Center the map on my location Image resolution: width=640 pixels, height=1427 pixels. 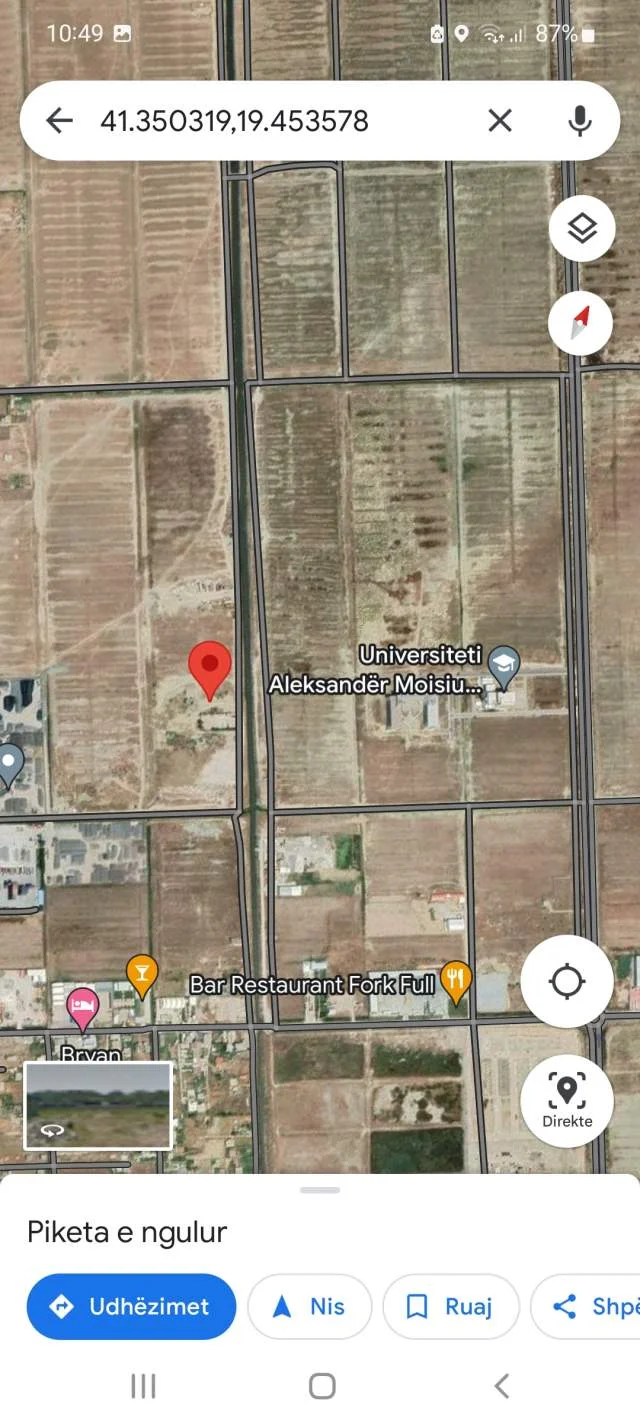pos(567,981)
